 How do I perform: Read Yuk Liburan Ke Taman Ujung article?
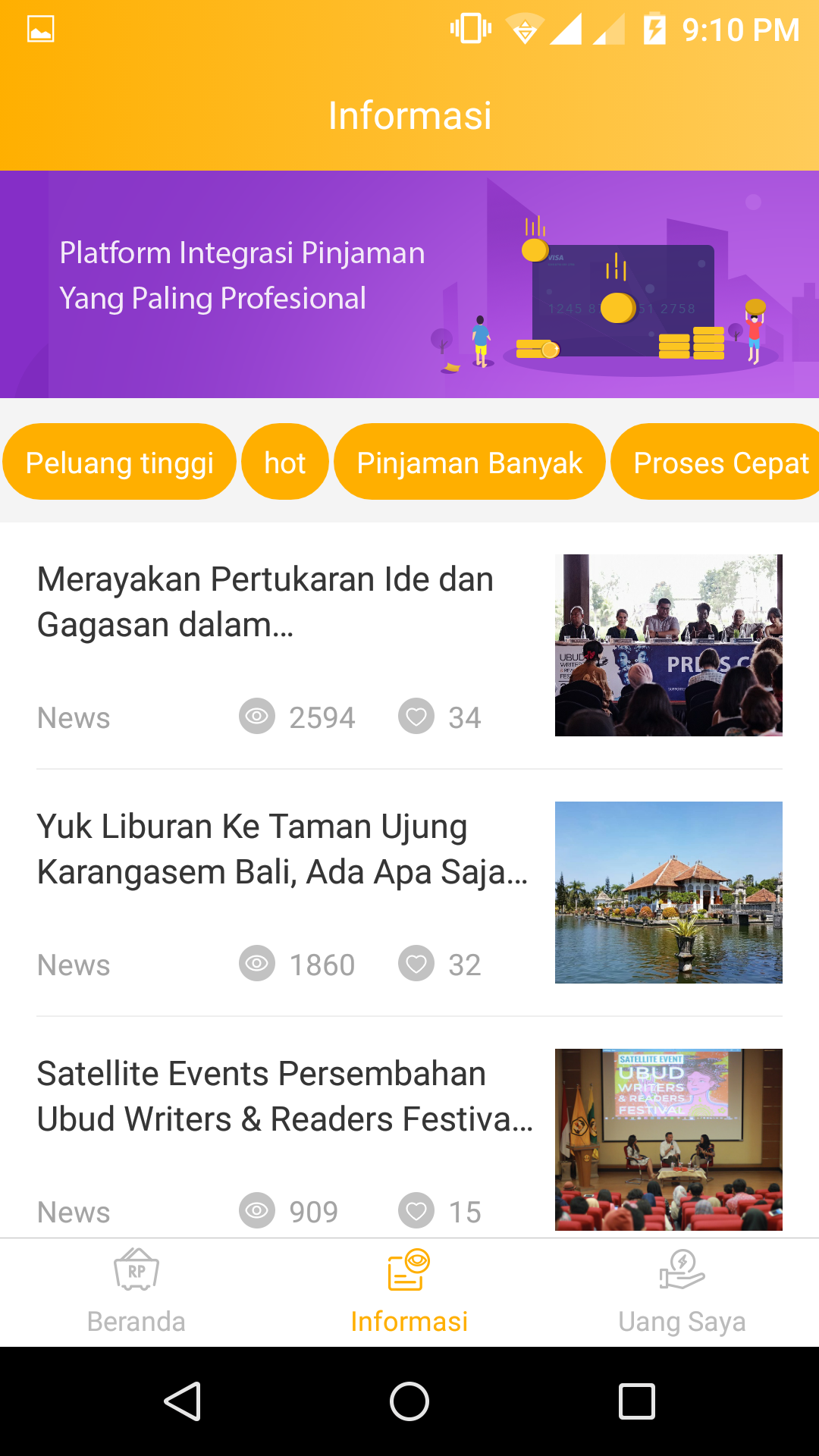(282, 849)
